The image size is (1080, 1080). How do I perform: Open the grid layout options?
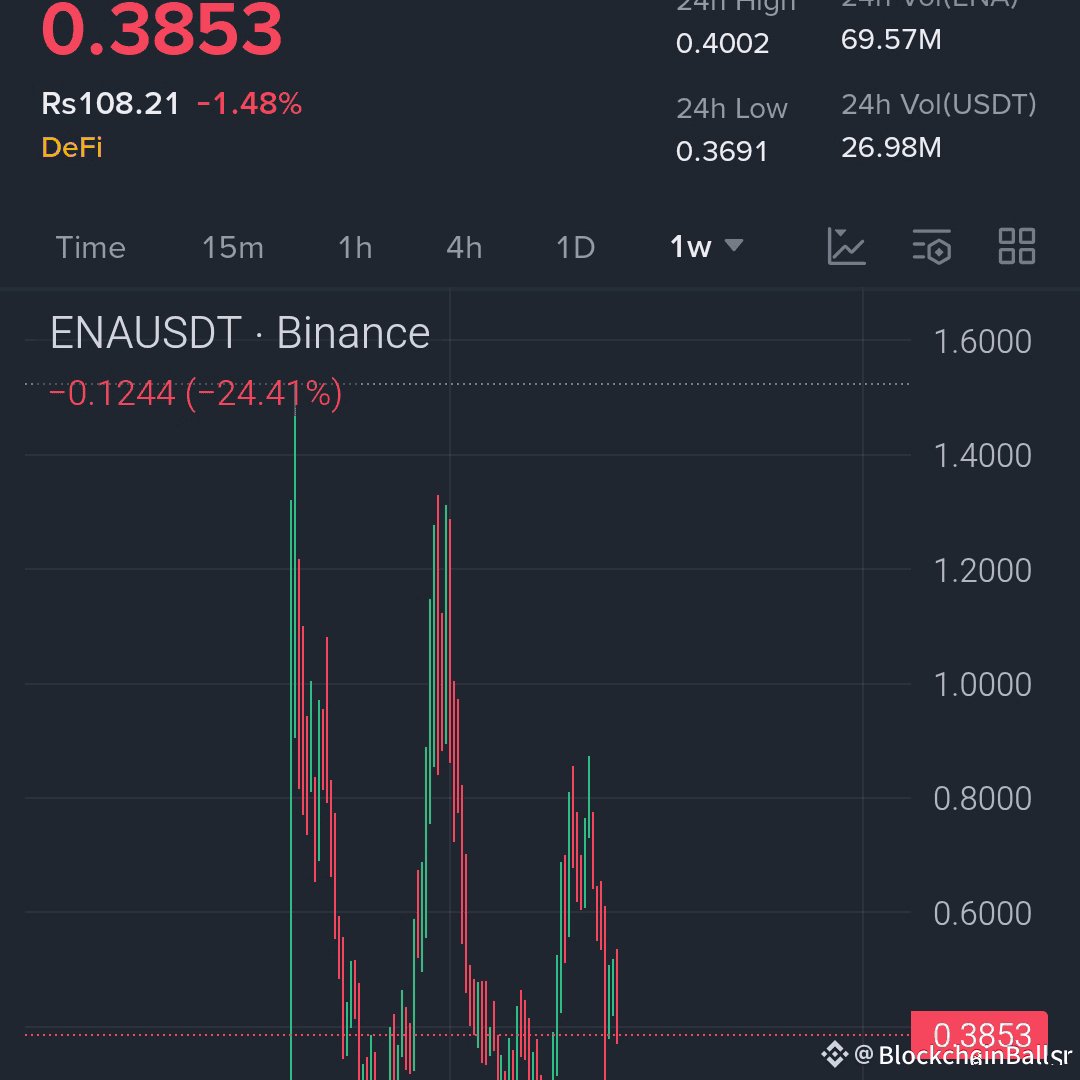tap(1017, 246)
